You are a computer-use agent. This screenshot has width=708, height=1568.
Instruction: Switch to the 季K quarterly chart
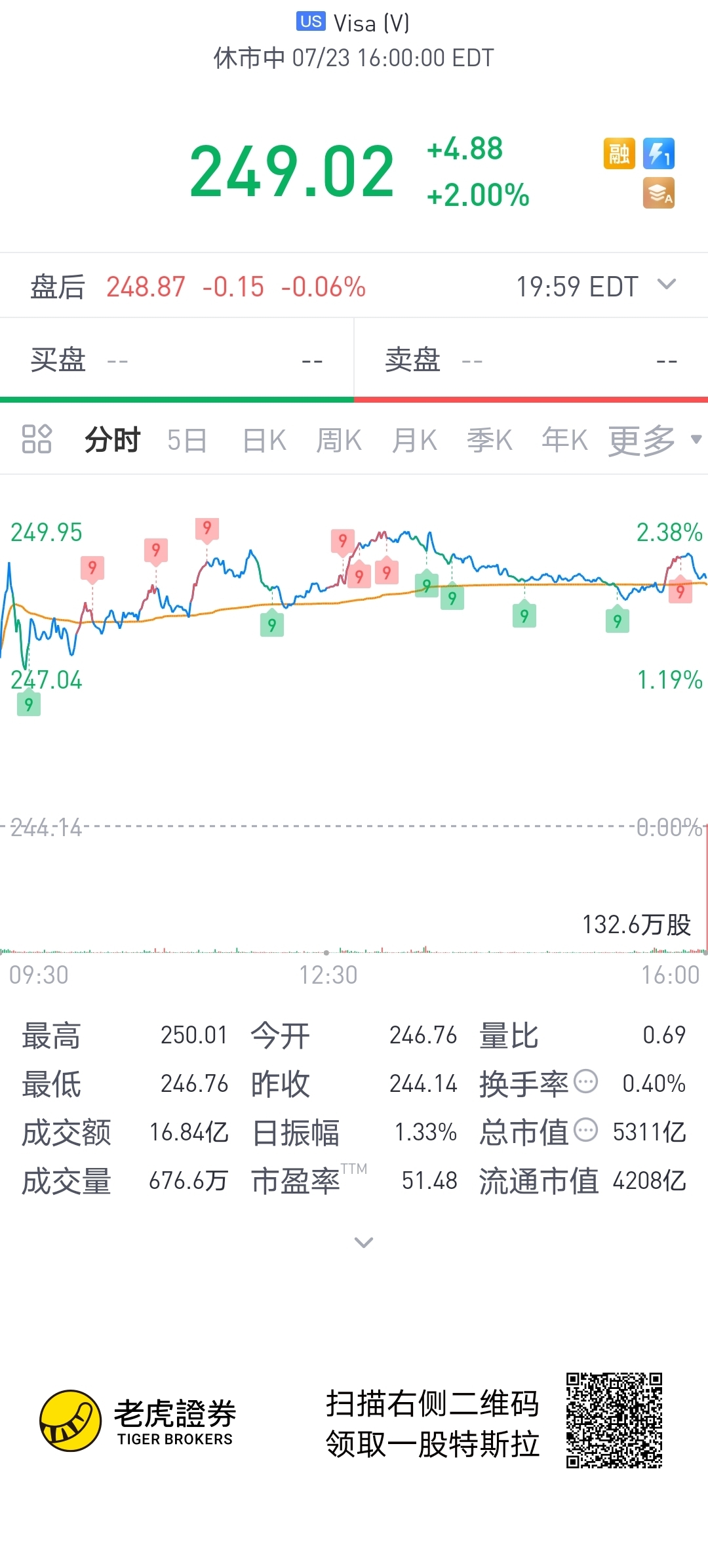490,440
